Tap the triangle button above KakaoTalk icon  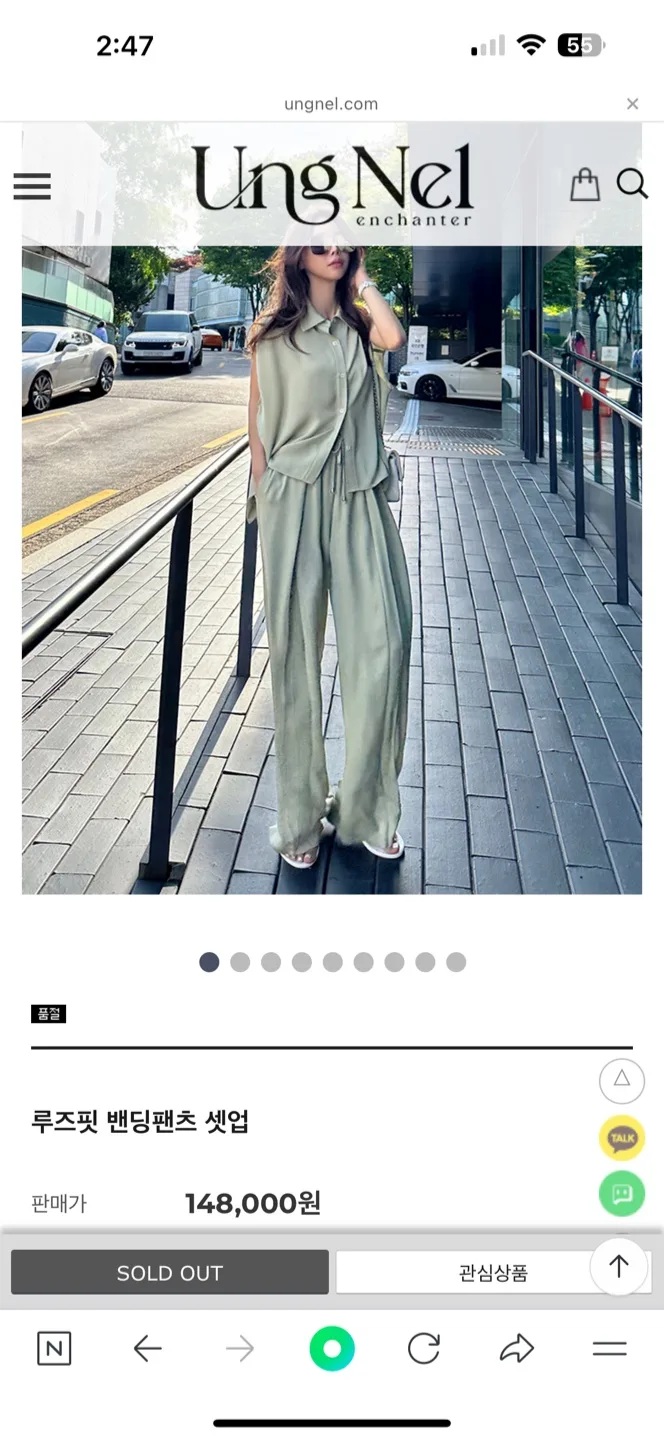622,1080
